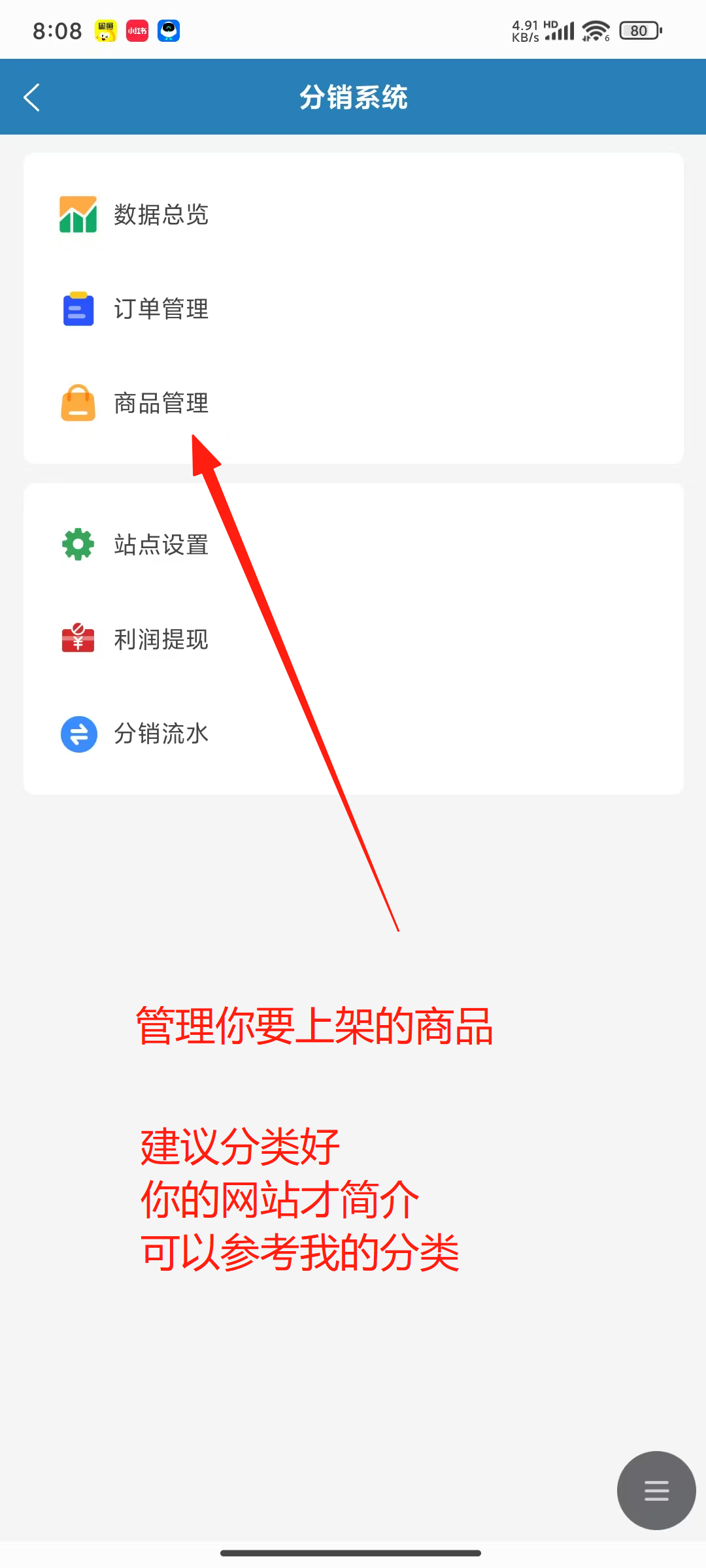Screen dimensions: 706x1568
Task: Go back from 分销系统 page
Action: 31,97
